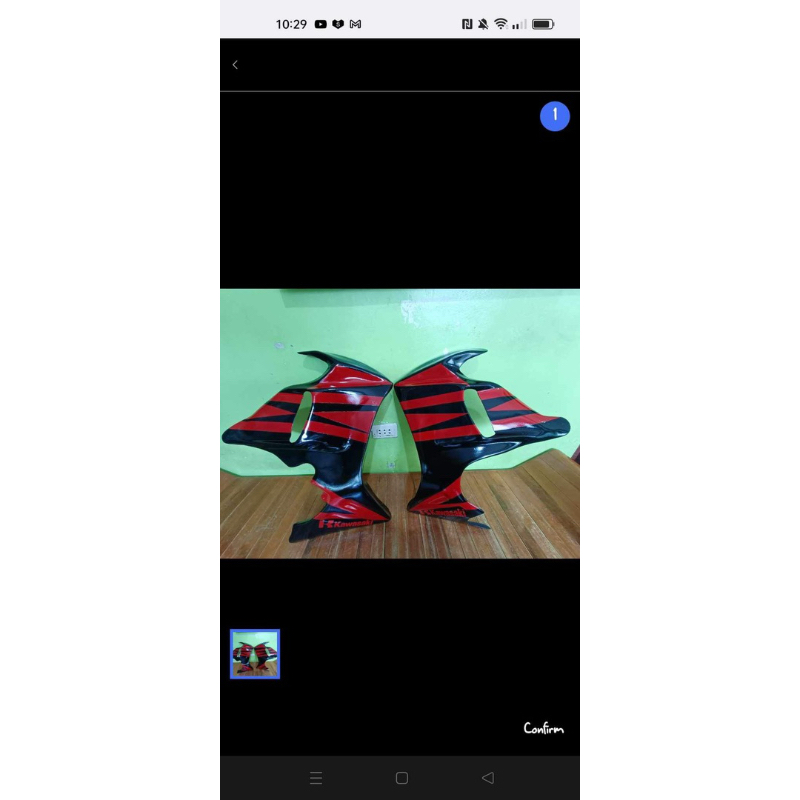Tap the back arrow in the top bar

point(235,65)
